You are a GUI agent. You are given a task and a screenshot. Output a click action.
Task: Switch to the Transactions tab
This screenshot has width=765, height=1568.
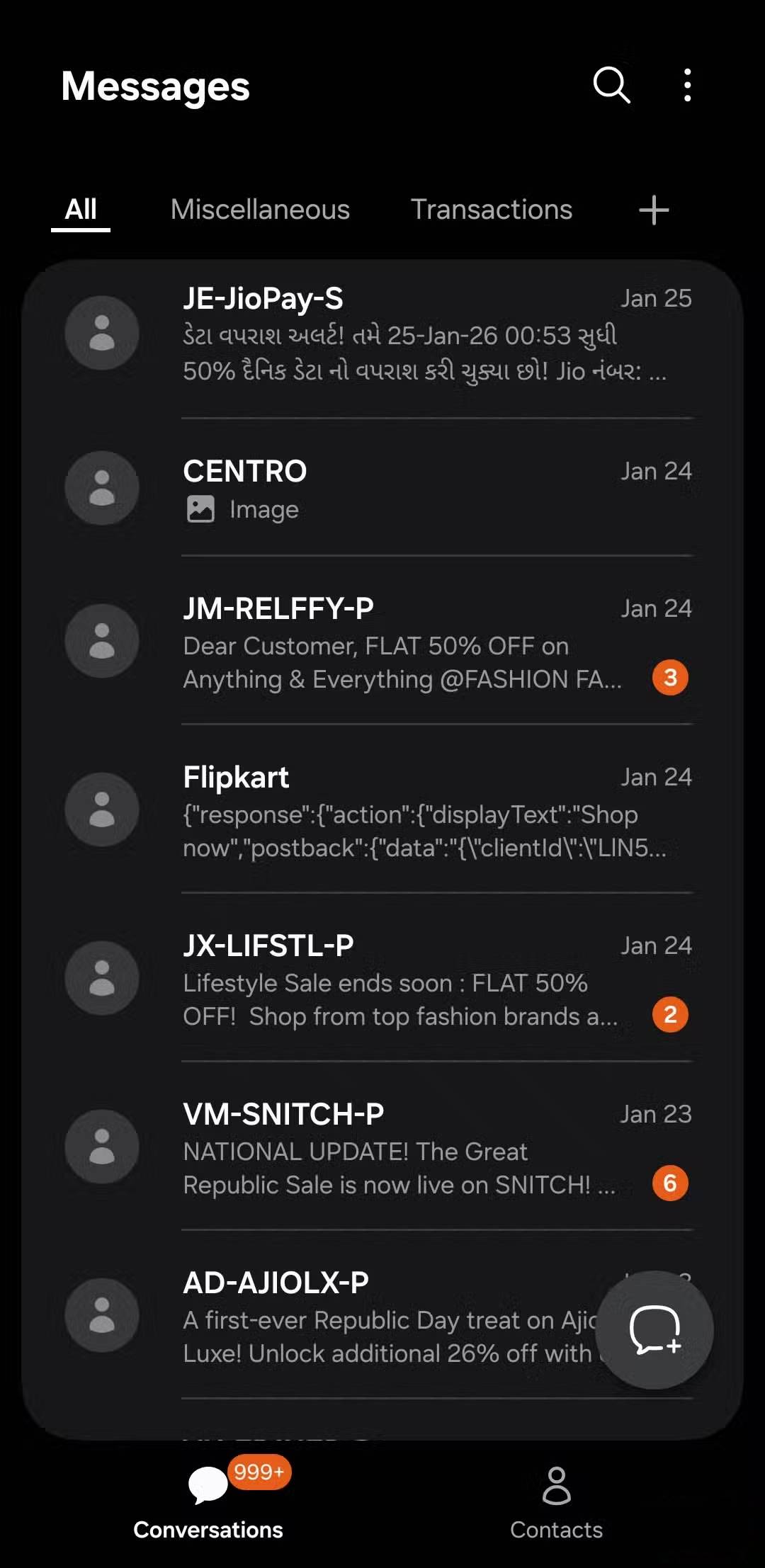click(491, 210)
